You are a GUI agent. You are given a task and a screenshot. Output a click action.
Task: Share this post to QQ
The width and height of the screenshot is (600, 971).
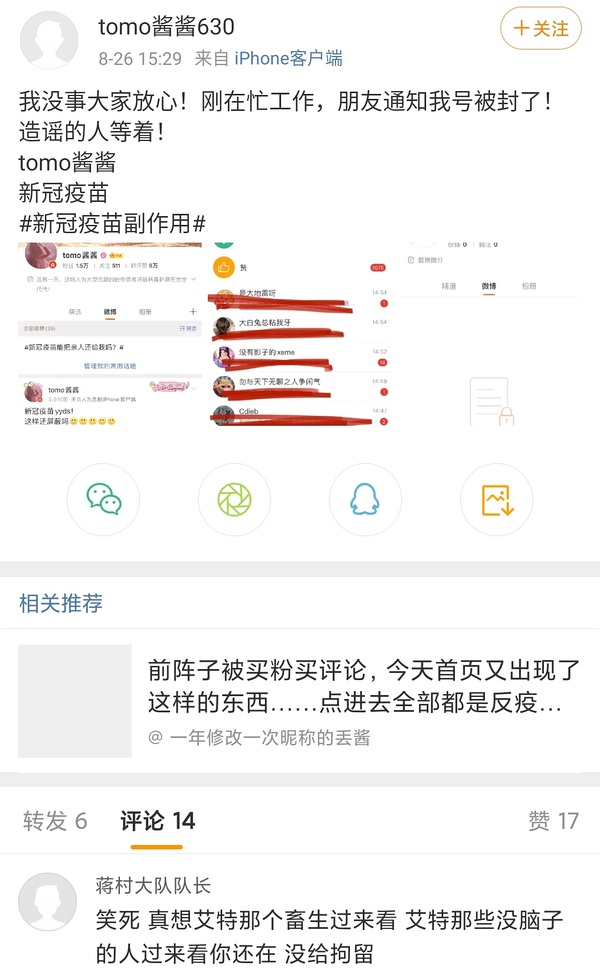tap(365, 499)
